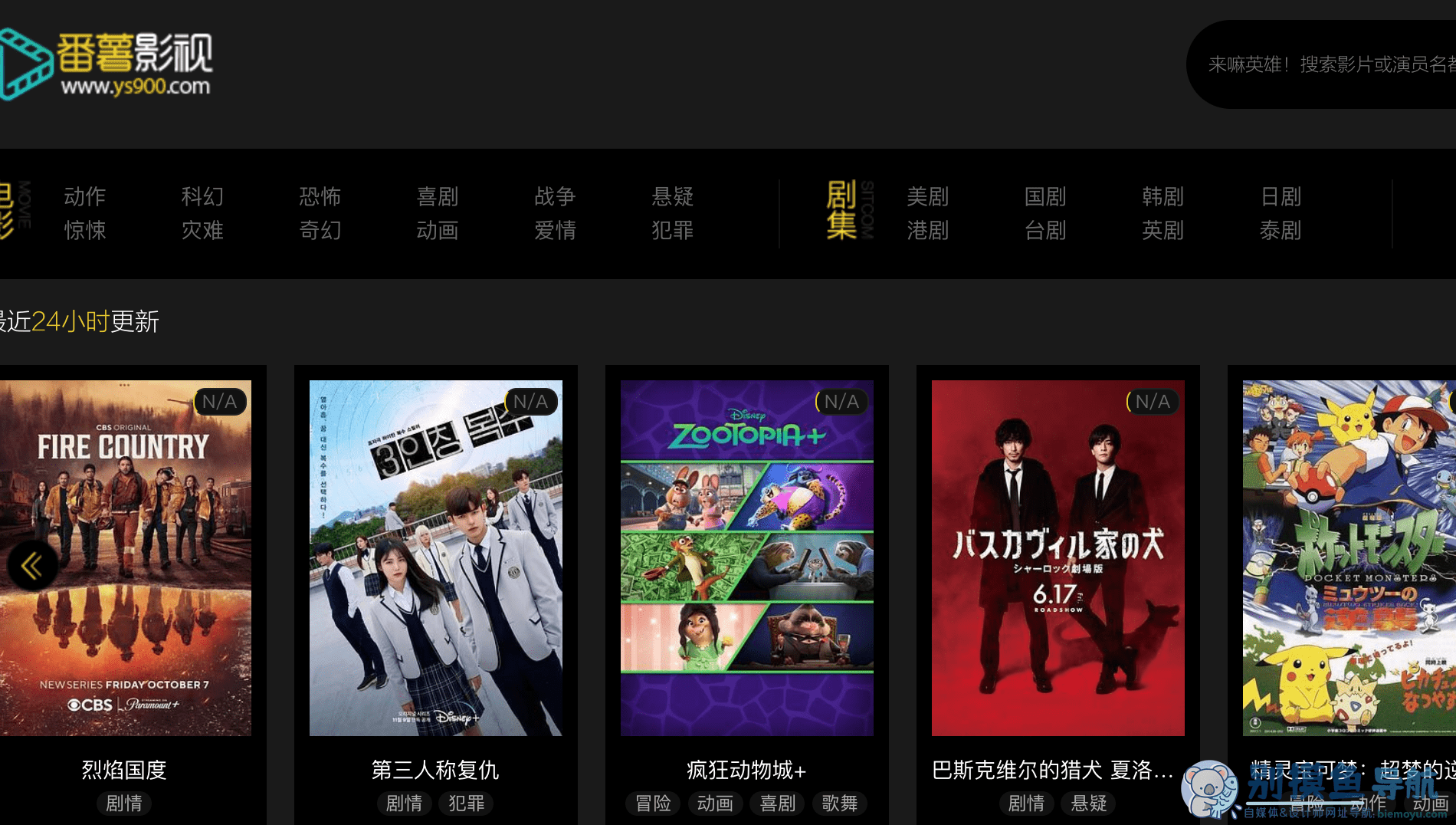Open the 喜剧 genre
Viewport: 1456px width, 825px height.
[x=437, y=196]
